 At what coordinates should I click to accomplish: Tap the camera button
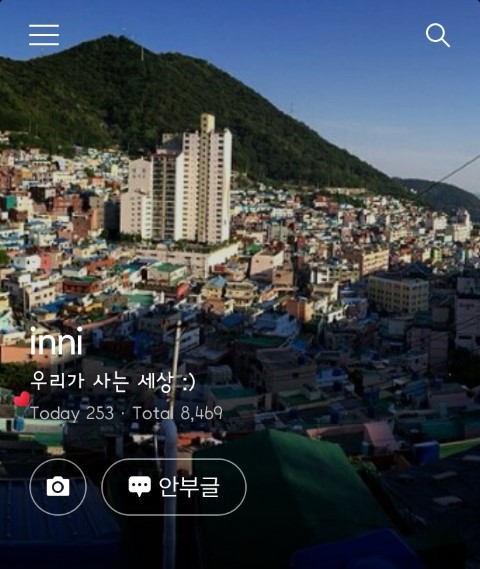[58, 487]
